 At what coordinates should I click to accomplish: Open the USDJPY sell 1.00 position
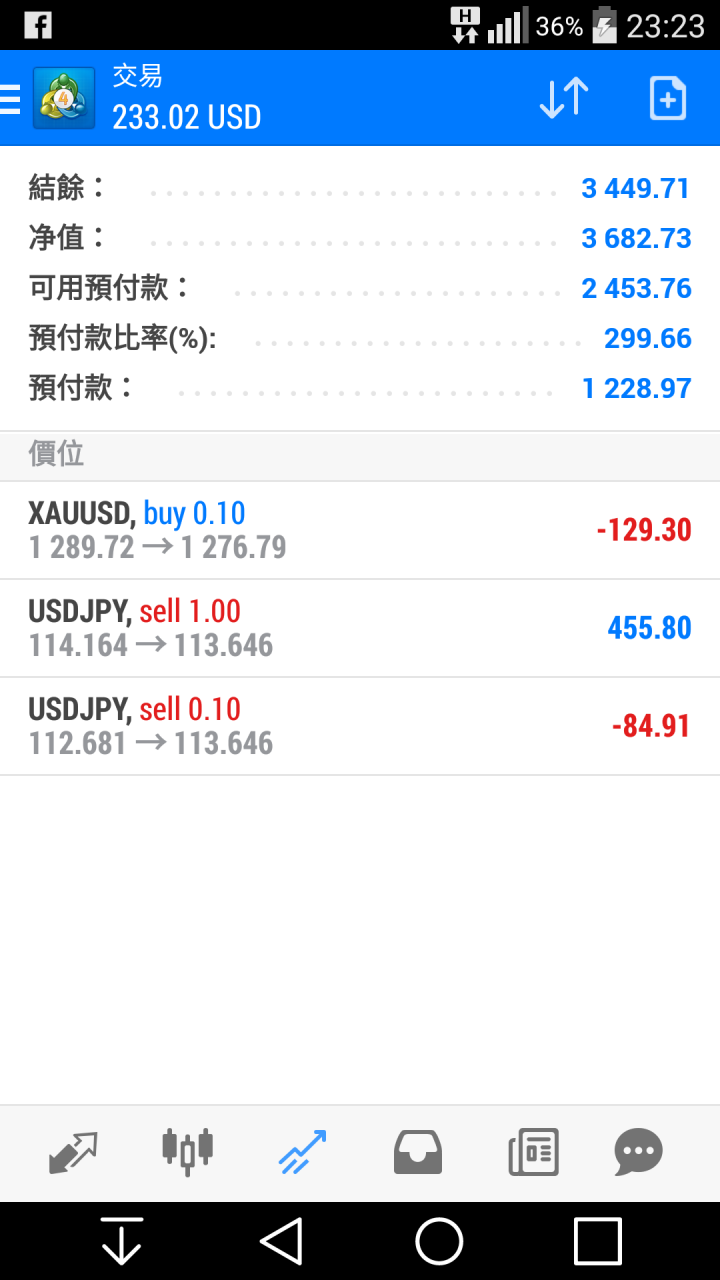point(360,628)
